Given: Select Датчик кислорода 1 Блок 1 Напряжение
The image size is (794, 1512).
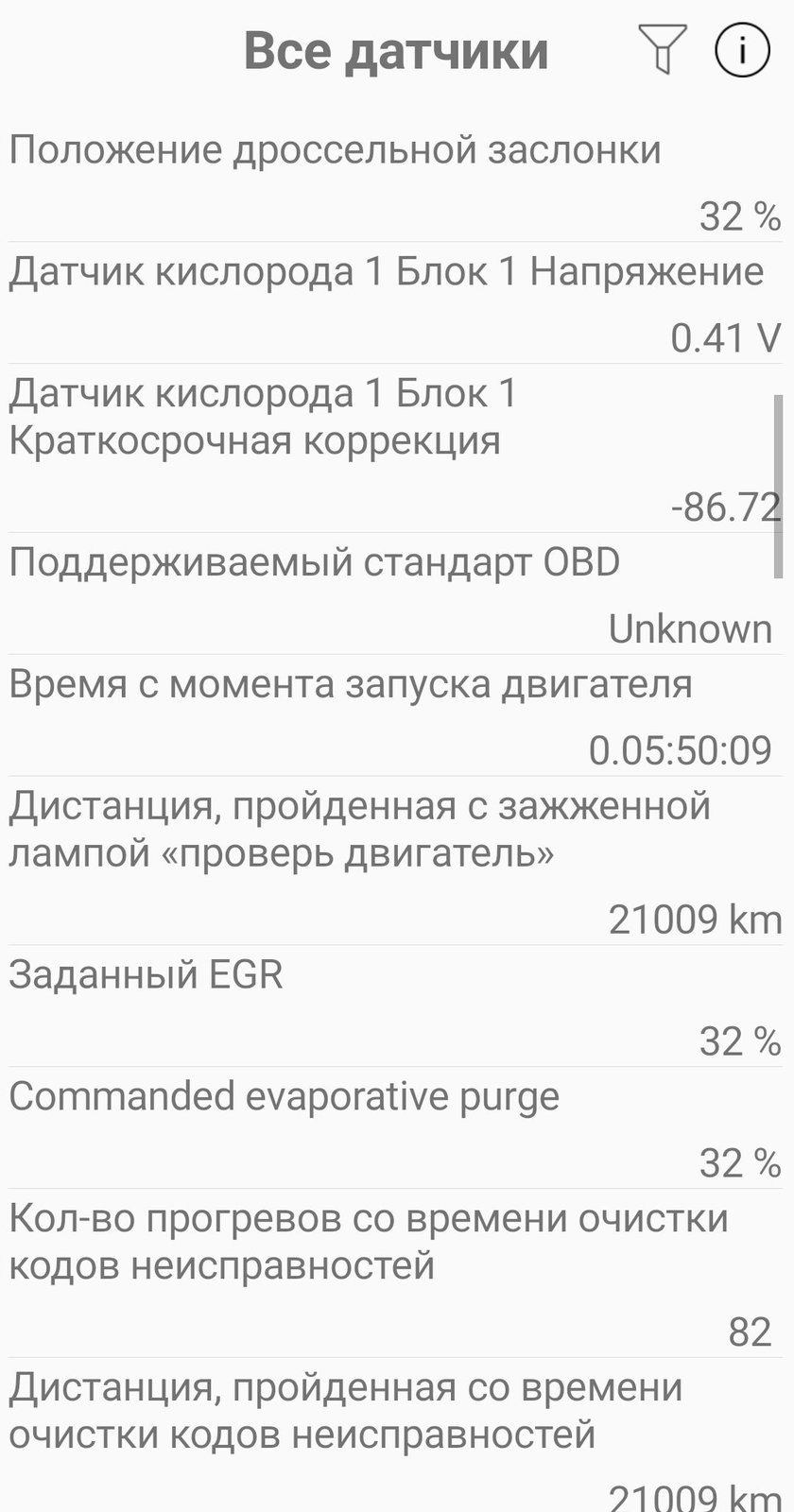Looking at the screenshot, I should click(397, 302).
